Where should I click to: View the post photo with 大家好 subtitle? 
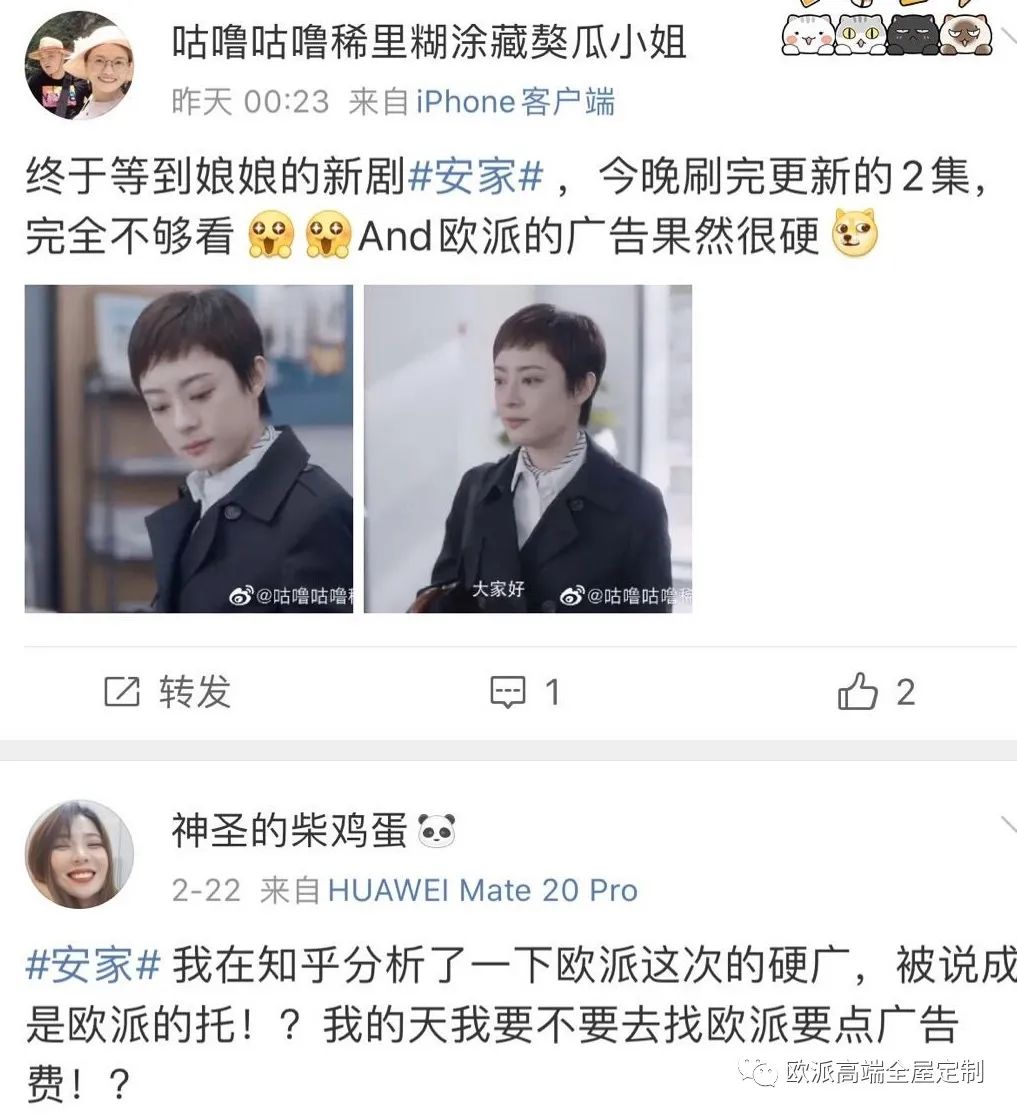[528, 448]
